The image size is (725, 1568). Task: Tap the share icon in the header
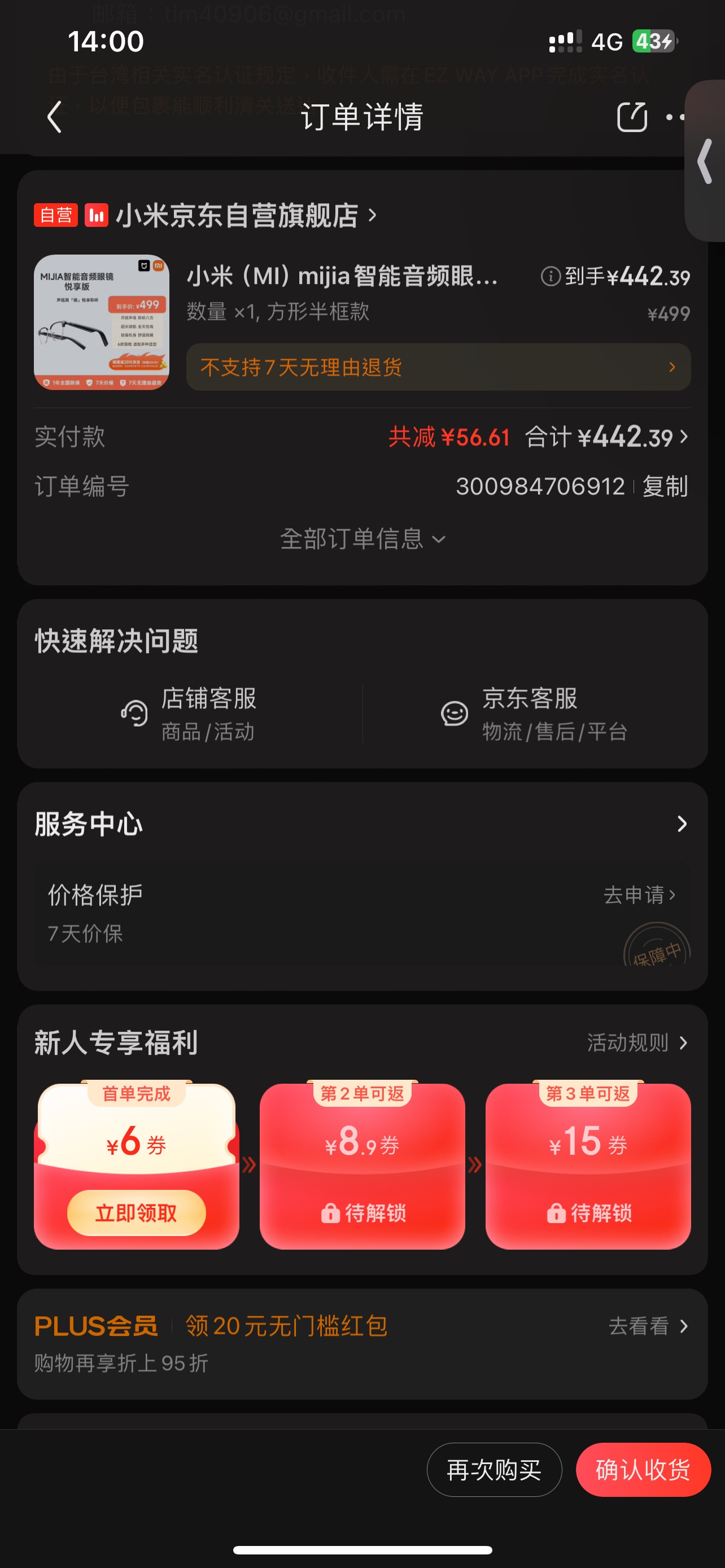[631, 117]
